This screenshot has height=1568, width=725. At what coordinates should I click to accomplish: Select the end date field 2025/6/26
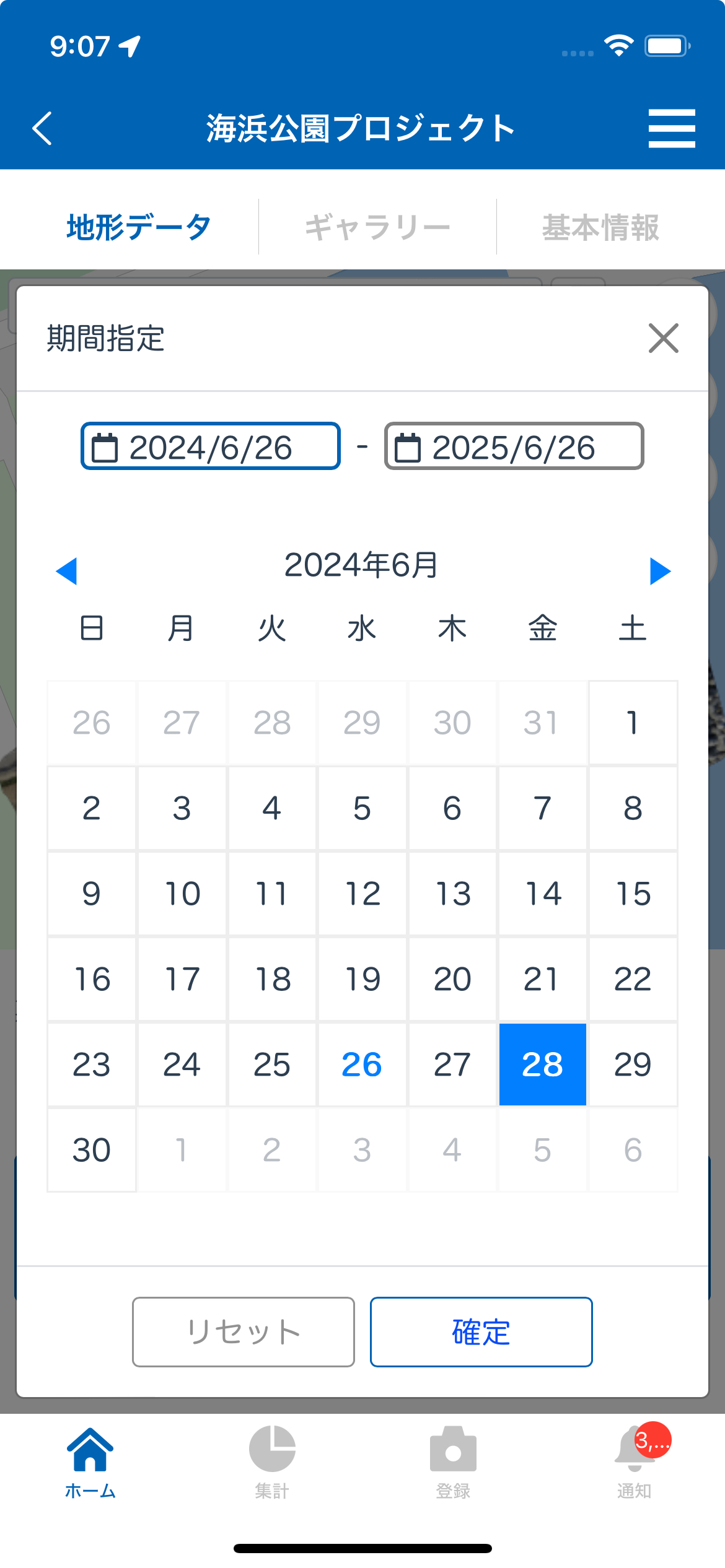514,446
